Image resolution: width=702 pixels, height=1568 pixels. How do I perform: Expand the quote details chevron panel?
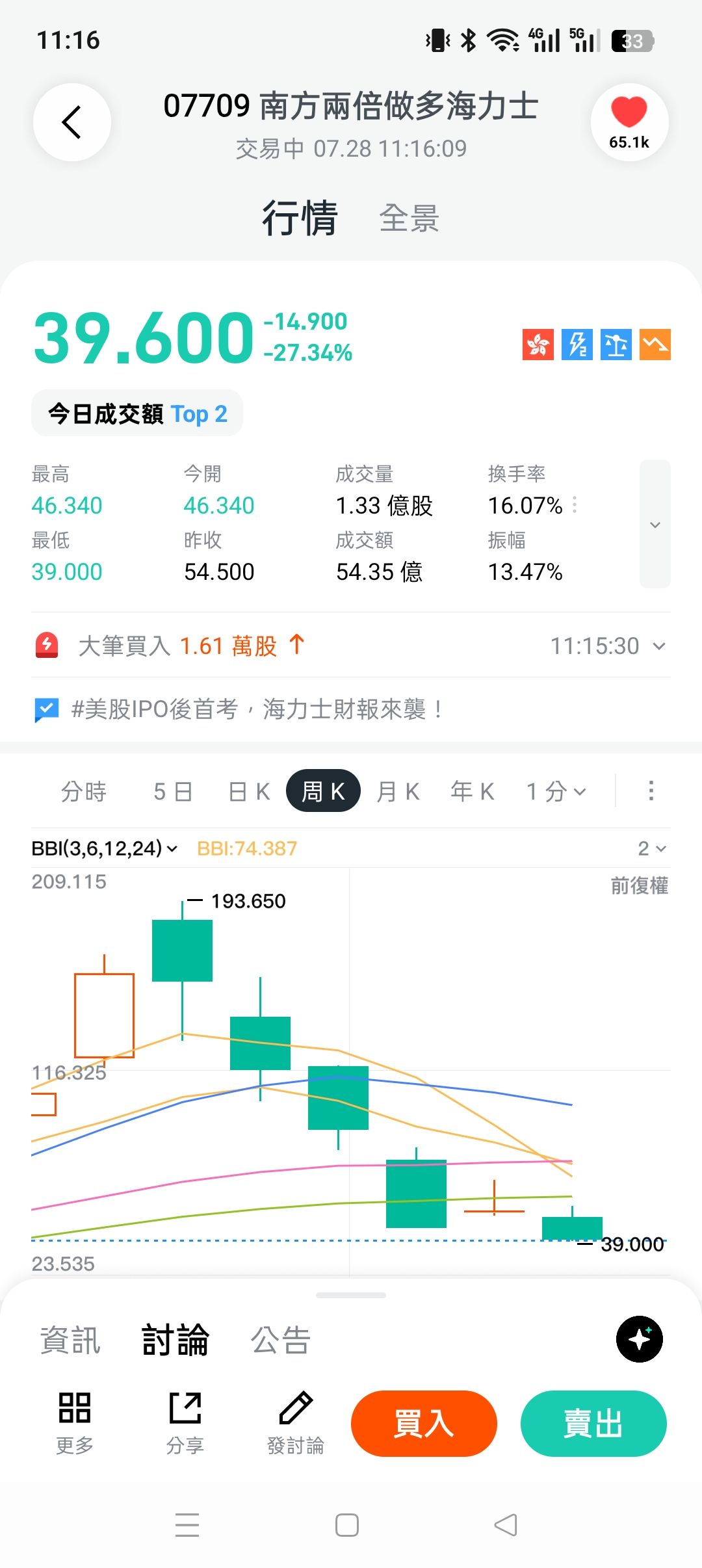(x=655, y=524)
